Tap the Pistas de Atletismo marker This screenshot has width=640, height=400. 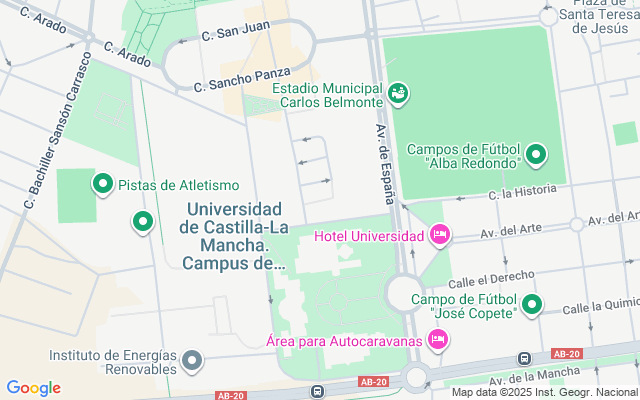point(102,184)
